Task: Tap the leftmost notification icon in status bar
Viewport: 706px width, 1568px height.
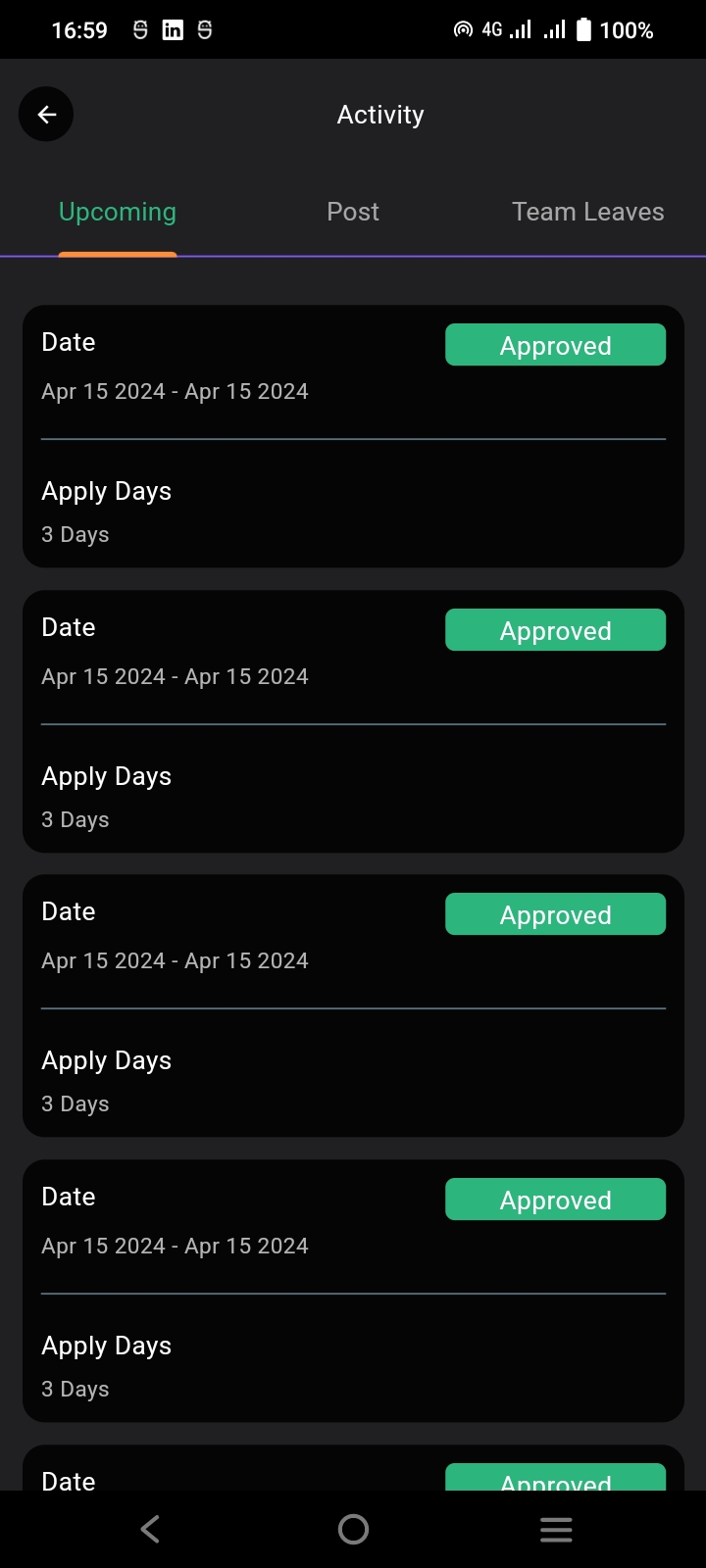Action: pyautogui.click(x=138, y=28)
